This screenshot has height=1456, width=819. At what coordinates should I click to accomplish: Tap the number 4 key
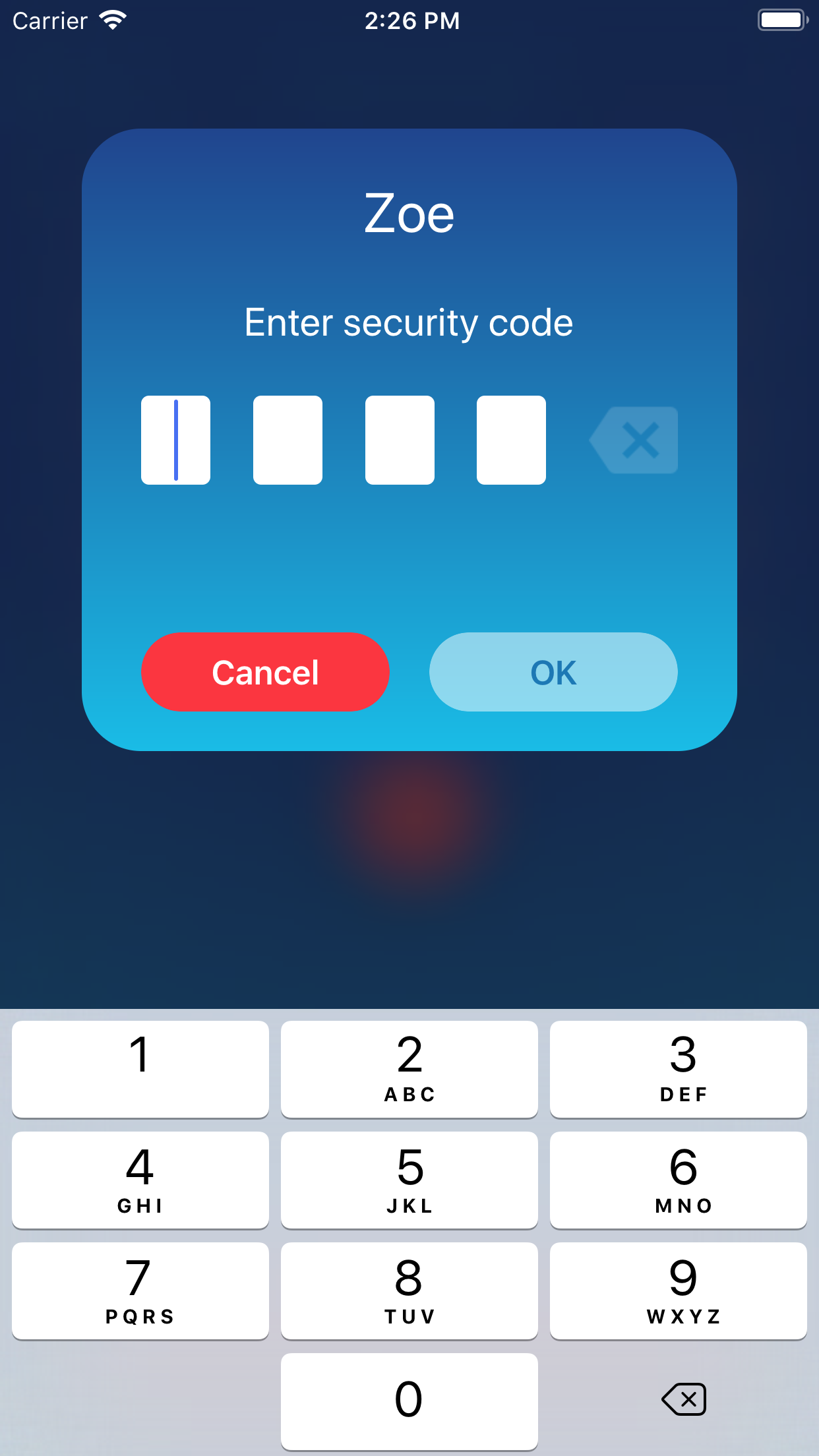pos(140,1180)
